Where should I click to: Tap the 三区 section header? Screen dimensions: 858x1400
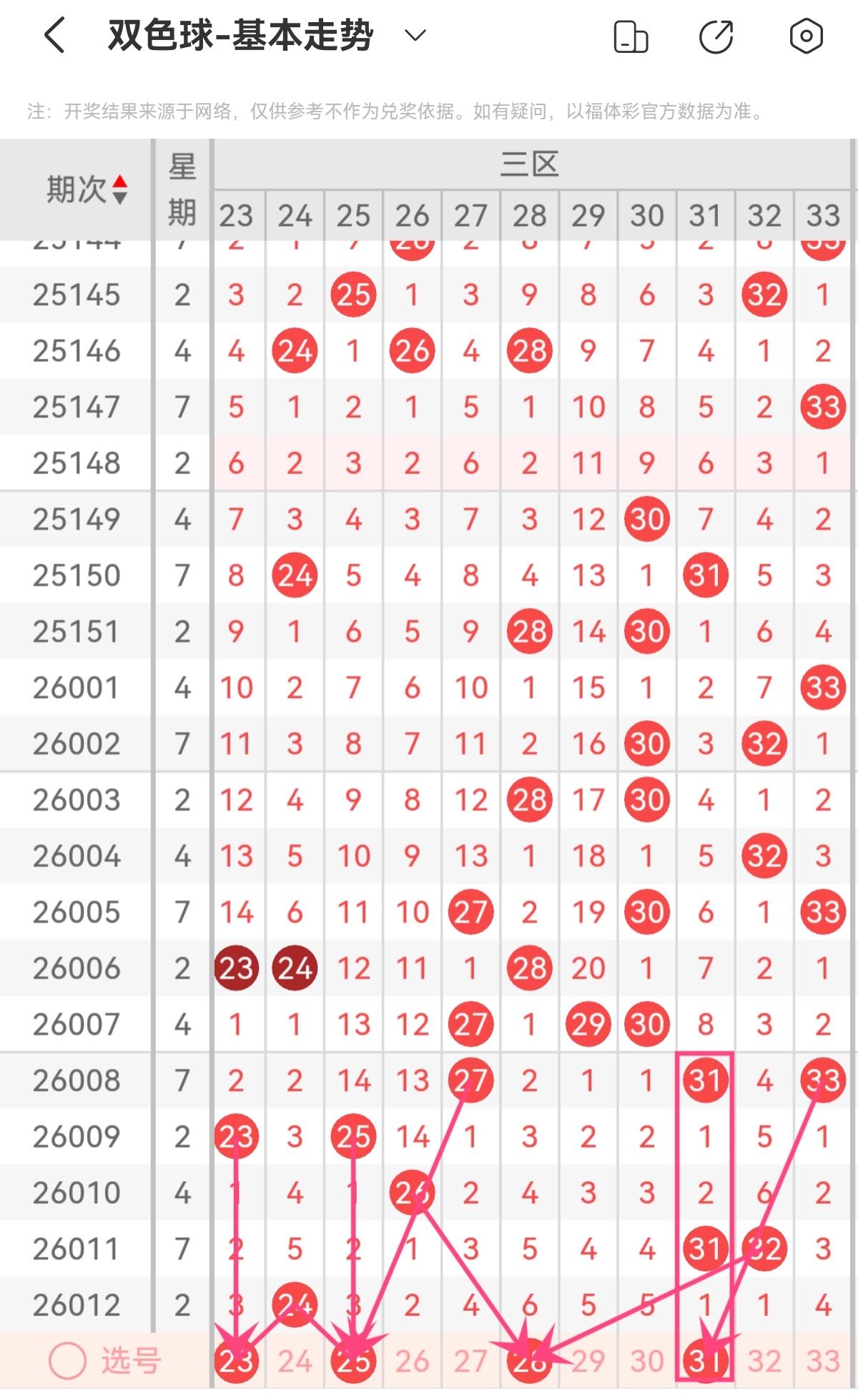click(529, 164)
